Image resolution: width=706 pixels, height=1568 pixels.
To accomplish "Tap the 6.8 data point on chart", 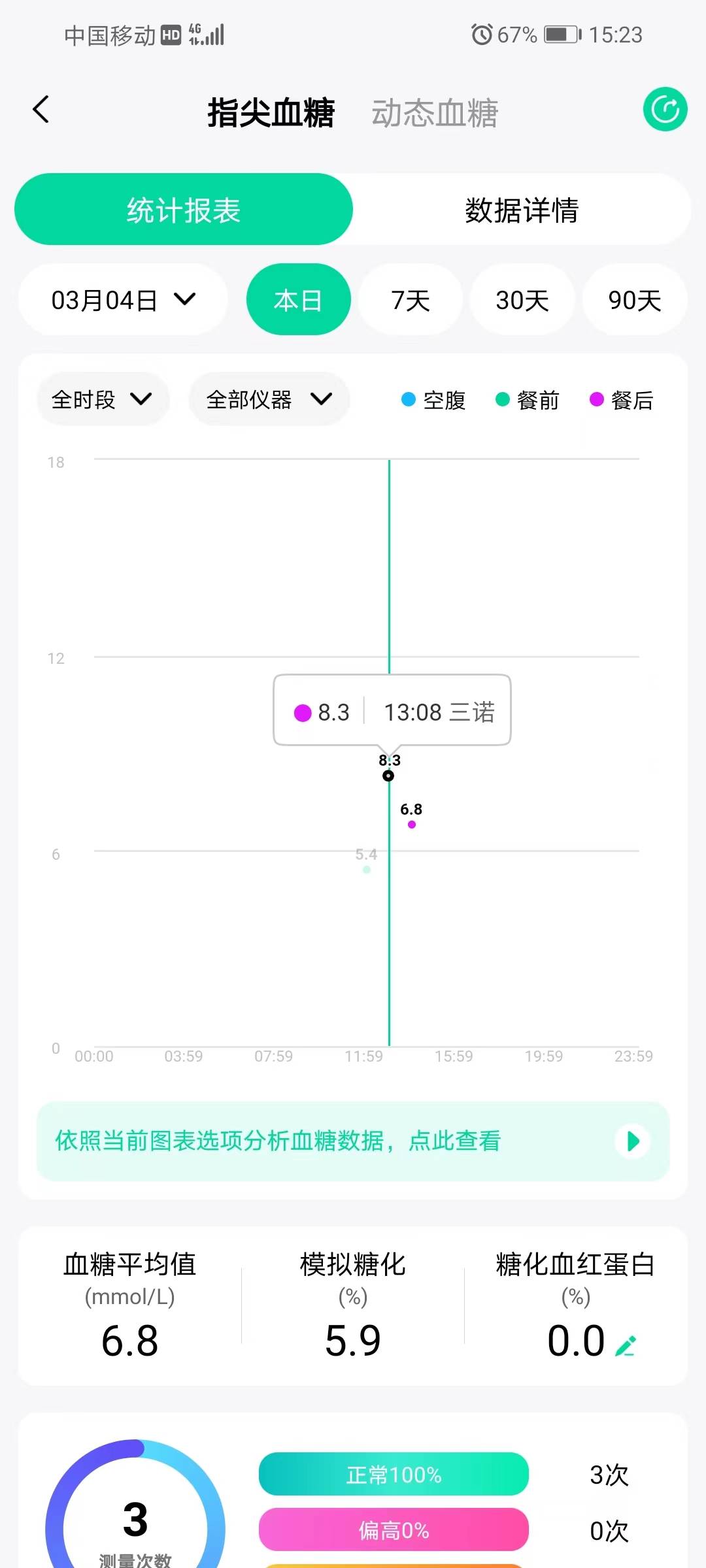I will click(412, 825).
